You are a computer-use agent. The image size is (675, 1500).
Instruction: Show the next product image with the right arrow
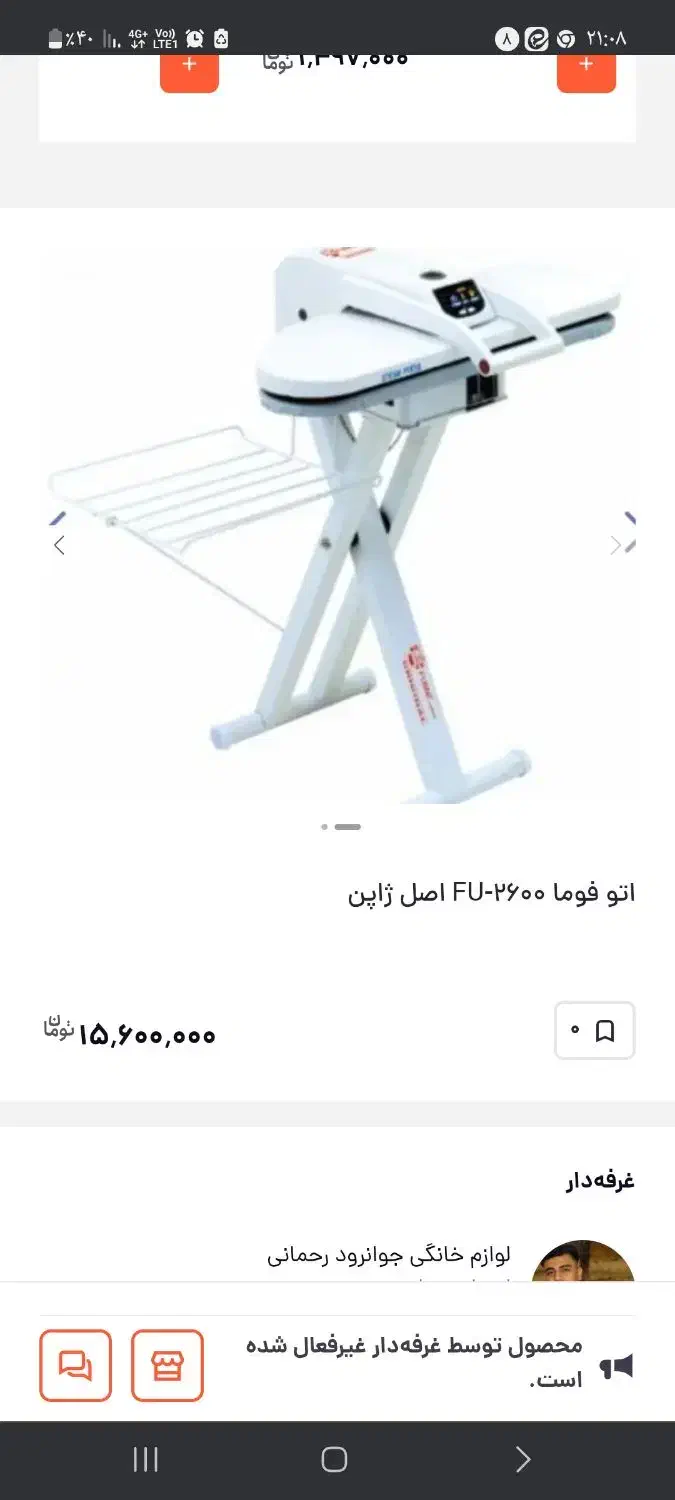616,545
